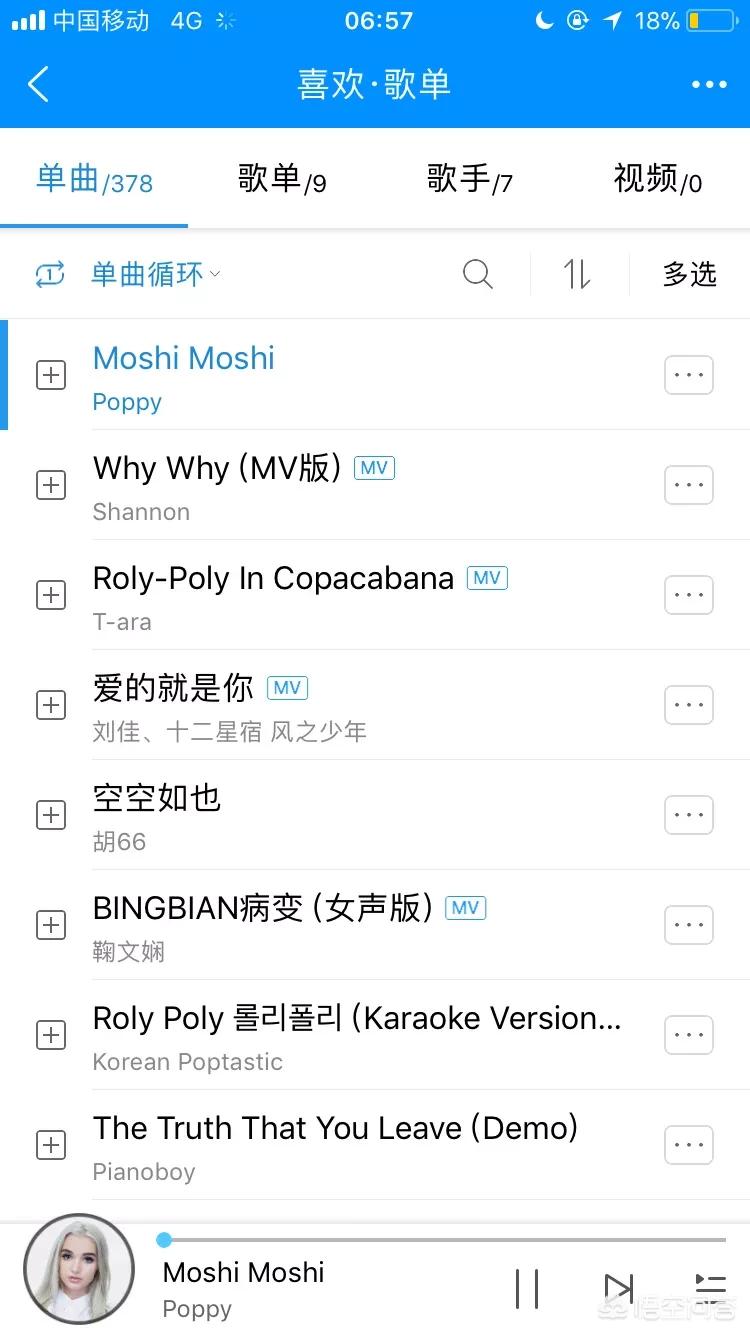This screenshot has height=1334, width=750.
Task: Enter multi-select with 多选 button
Action: pos(689,274)
